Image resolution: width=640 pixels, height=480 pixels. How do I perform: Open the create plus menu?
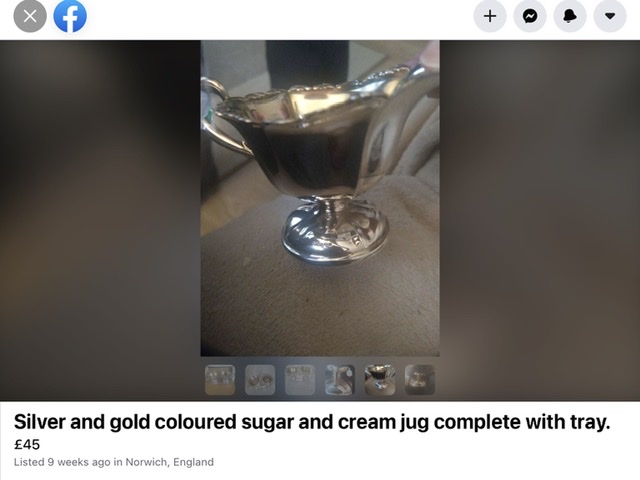pos(489,17)
